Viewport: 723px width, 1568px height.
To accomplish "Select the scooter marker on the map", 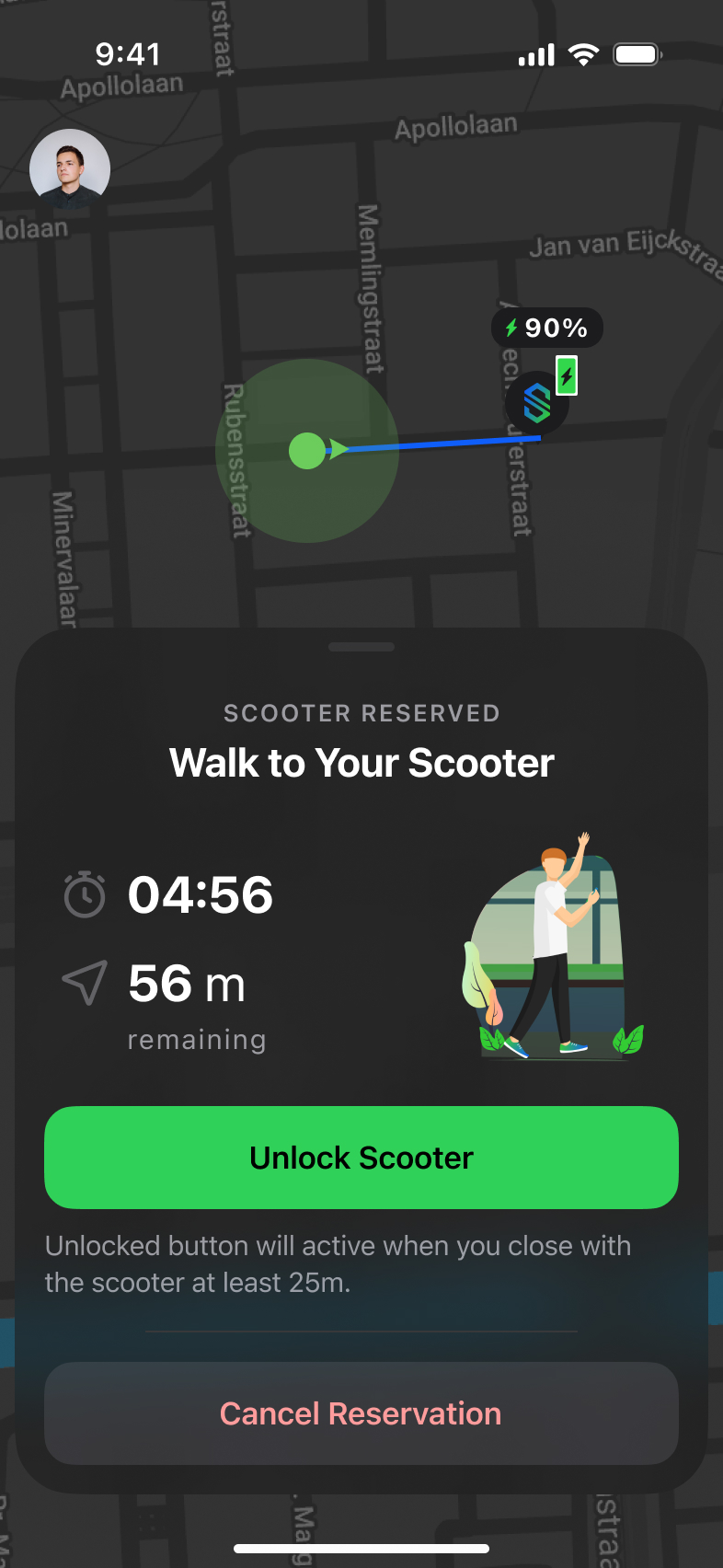I will (x=537, y=403).
